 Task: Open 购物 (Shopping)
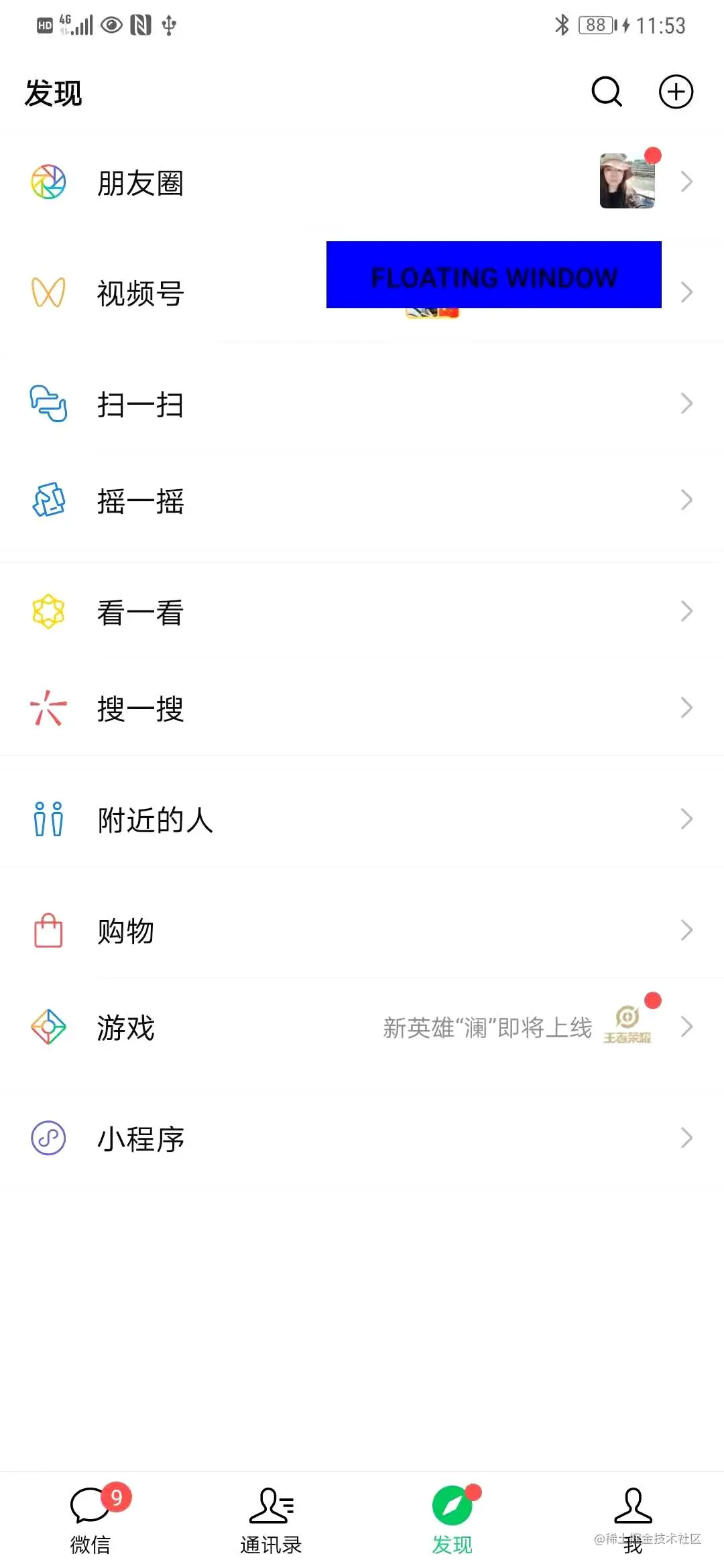point(126,931)
